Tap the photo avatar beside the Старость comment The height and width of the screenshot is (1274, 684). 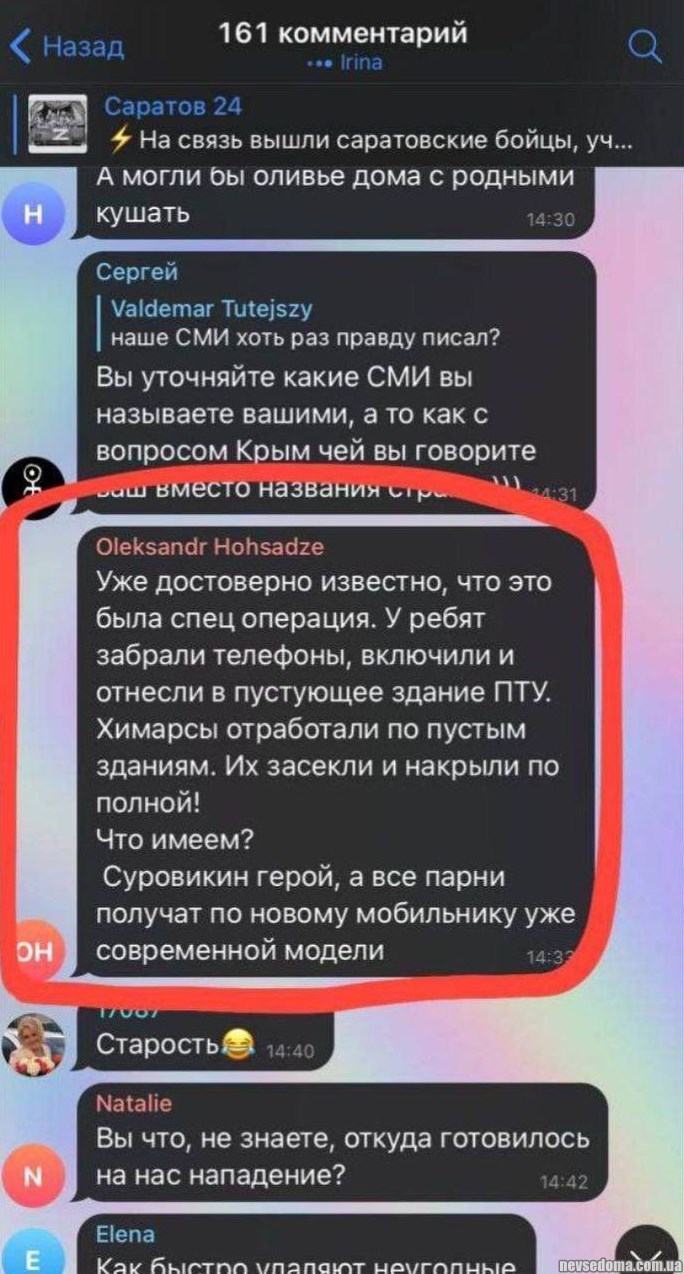[x=33, y=1045]
